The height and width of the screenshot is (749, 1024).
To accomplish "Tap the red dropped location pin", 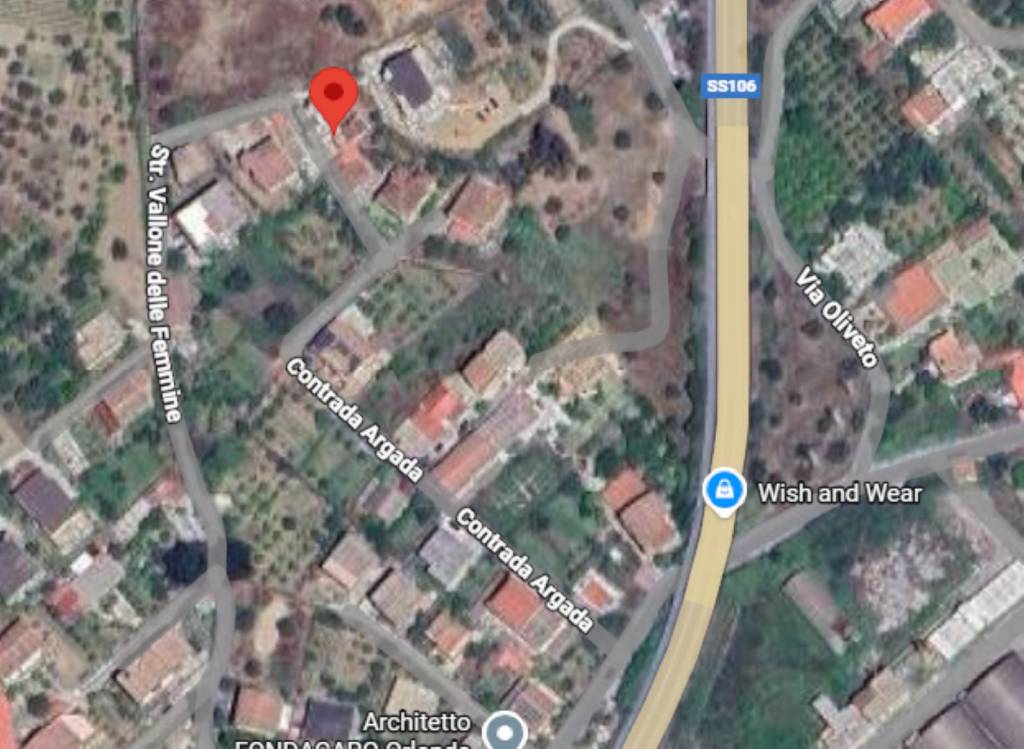I will point(333,97).
